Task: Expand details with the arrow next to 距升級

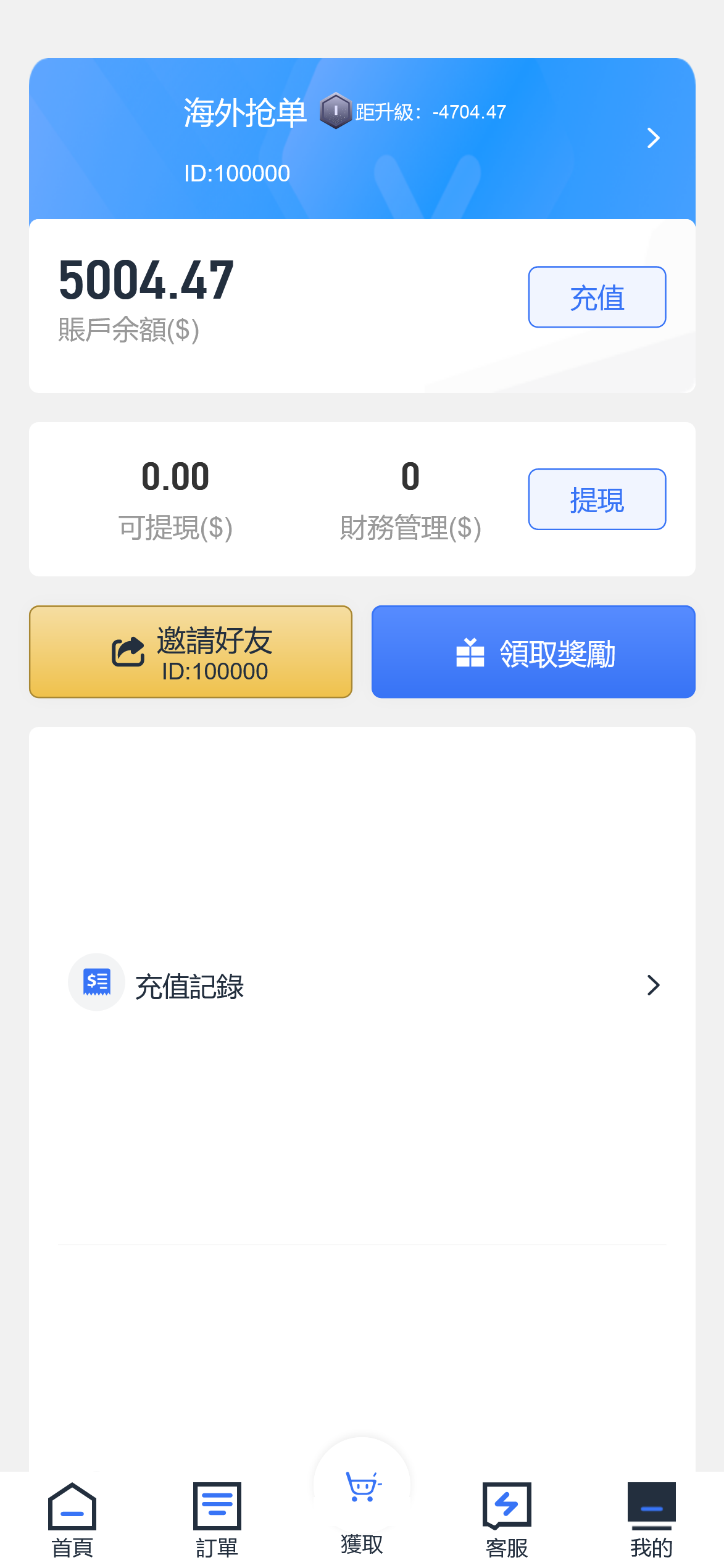Action: coord(654,138)
